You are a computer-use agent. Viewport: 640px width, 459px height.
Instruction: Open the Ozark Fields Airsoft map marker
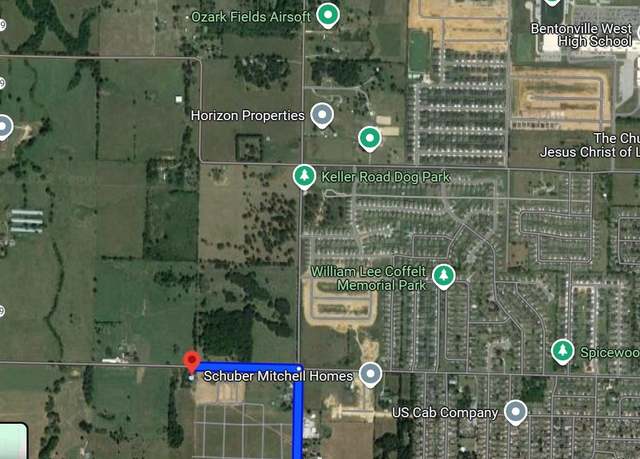[x=326, y=15]
